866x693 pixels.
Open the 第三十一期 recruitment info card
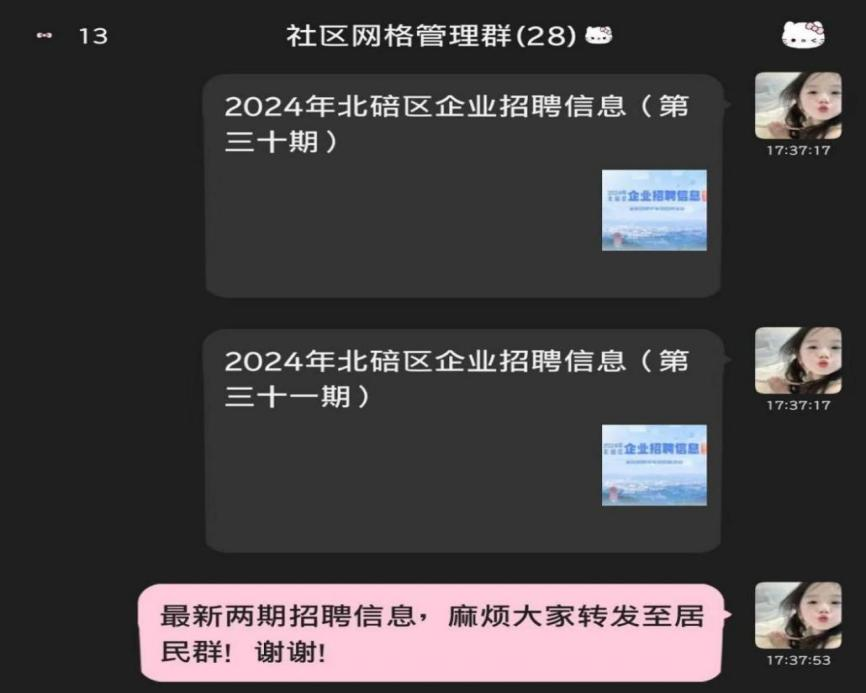(463, 441)
